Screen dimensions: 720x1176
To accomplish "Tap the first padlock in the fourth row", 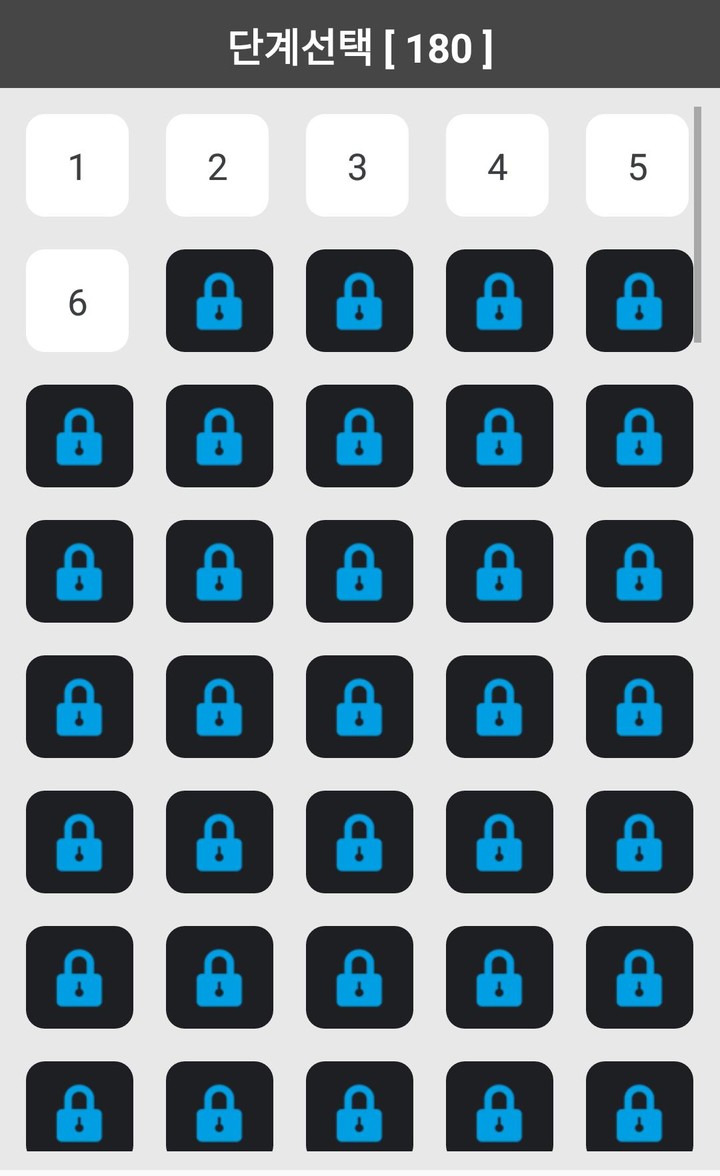I will pos(79,572).
